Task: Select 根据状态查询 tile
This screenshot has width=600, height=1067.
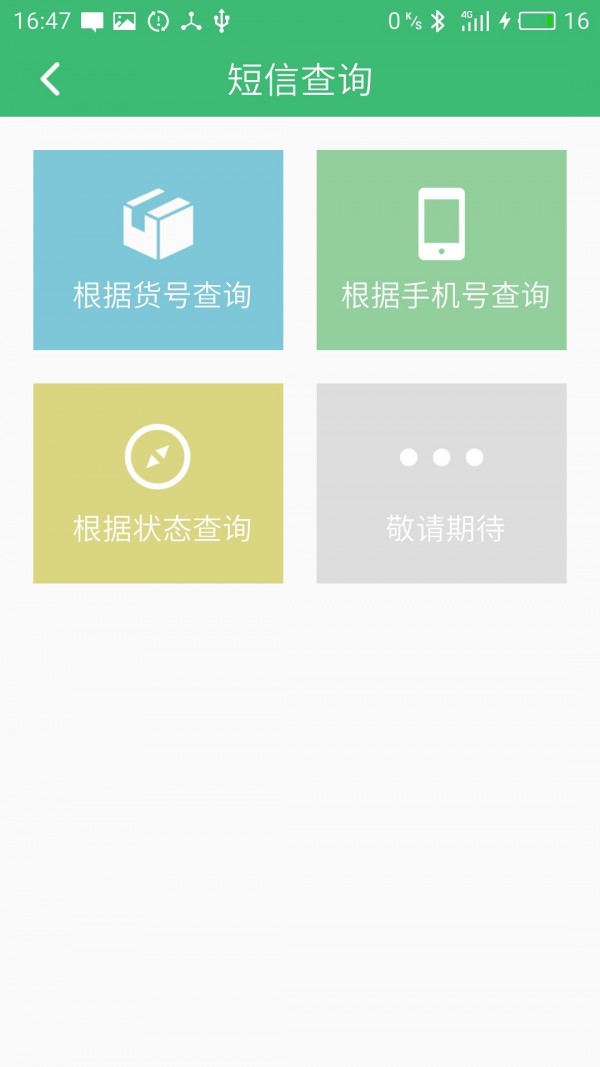Action: [x=158, y=483]
